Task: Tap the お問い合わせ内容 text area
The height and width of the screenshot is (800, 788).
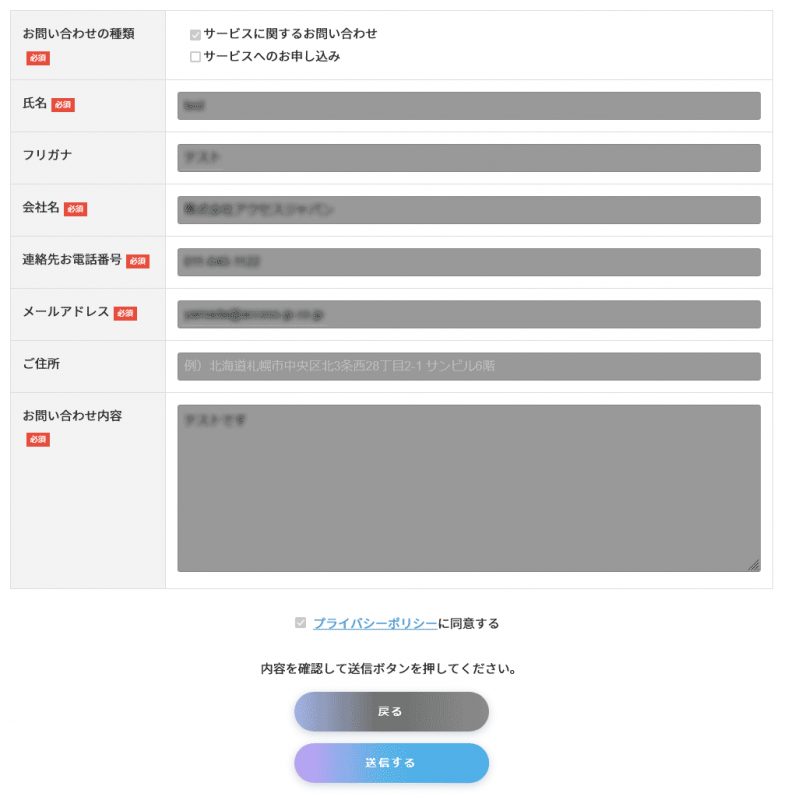Action: tap(468, 488)
